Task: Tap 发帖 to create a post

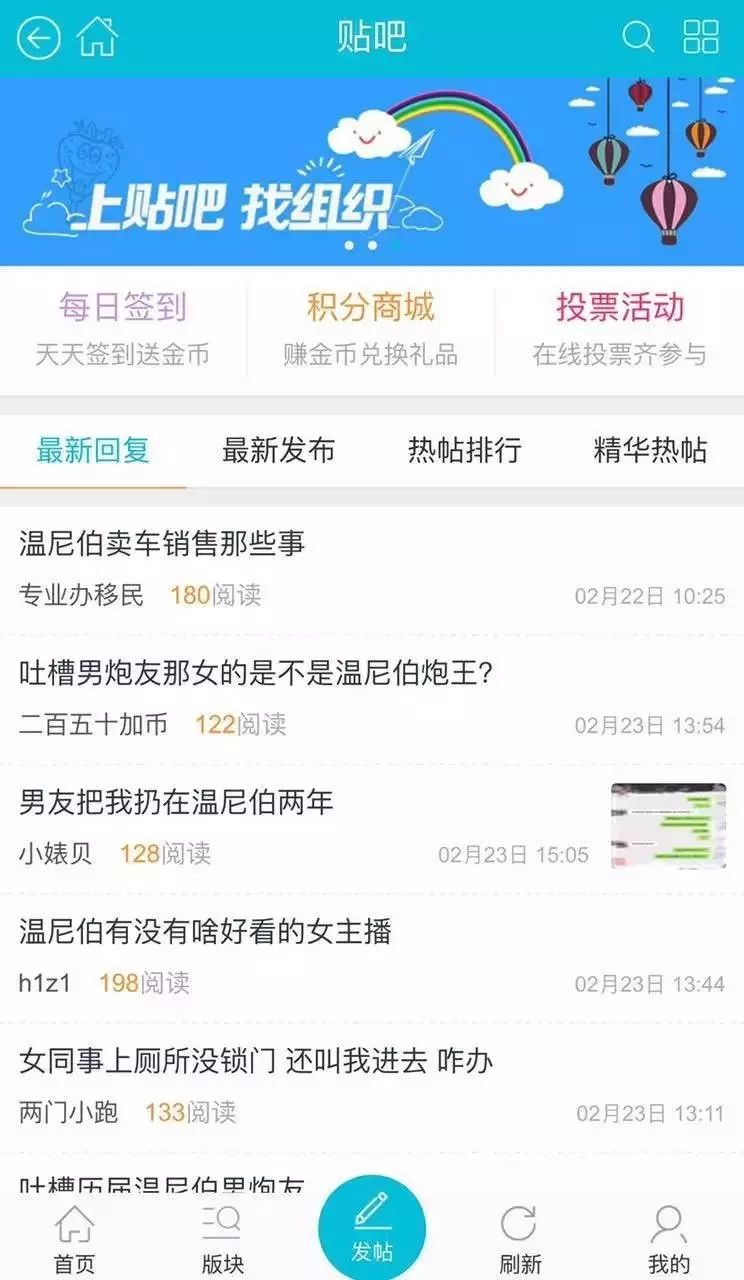Action: point(372,1228)
